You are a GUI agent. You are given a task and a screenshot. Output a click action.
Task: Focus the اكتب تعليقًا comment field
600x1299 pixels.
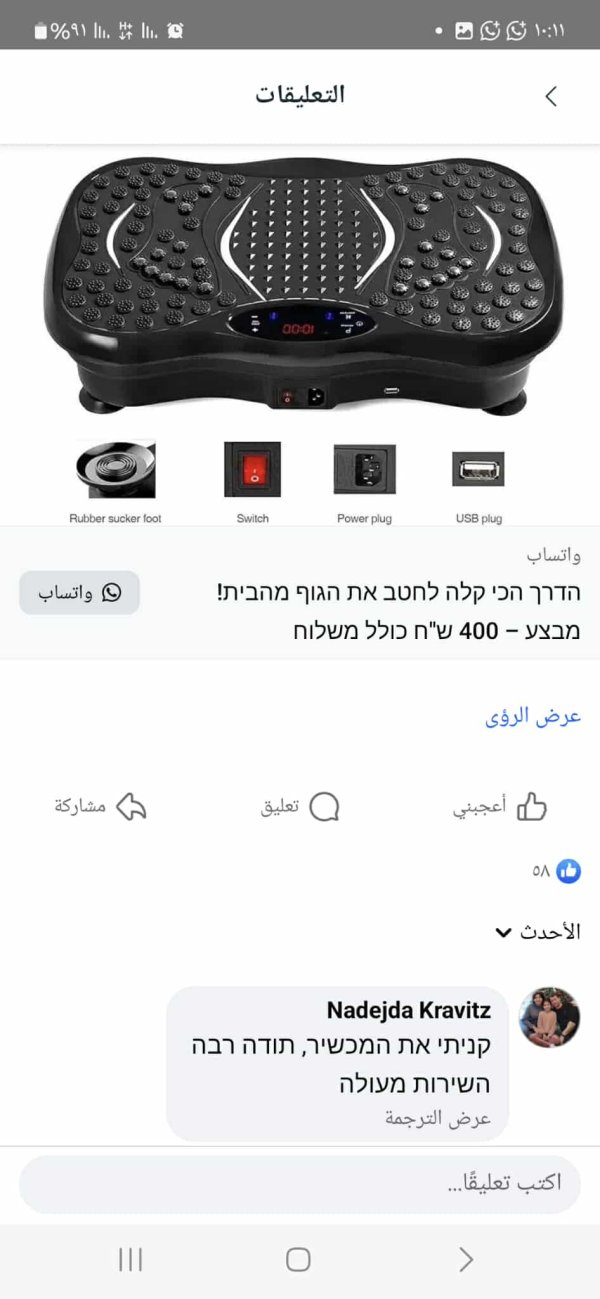click(x=300, y=1184)
